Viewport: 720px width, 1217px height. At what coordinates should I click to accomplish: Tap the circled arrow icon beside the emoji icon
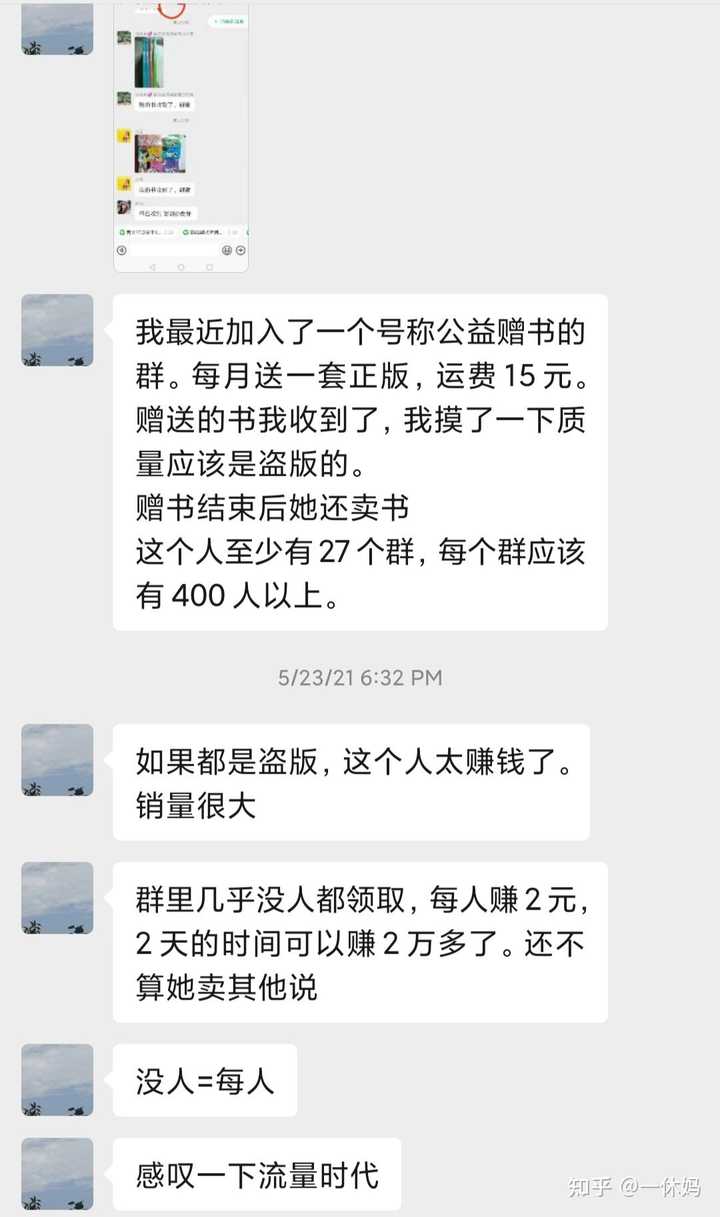tap(240, 249)
